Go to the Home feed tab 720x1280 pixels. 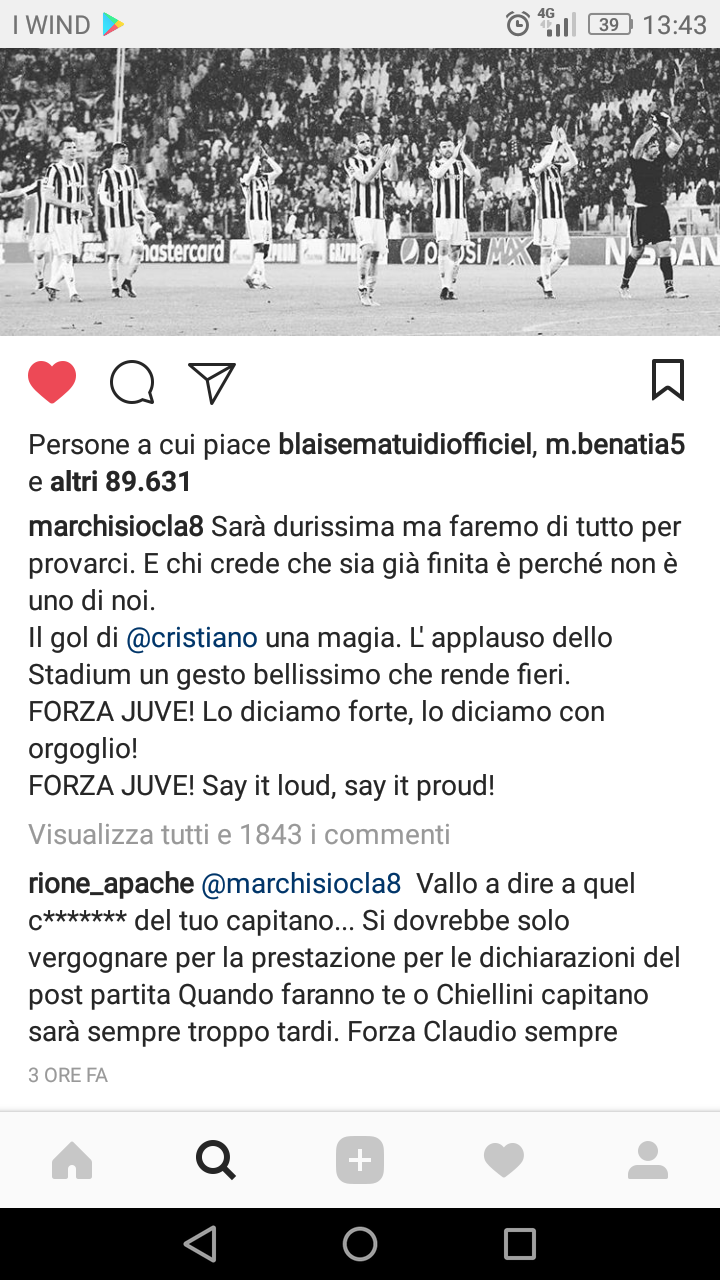click(x=72, y=1160)
